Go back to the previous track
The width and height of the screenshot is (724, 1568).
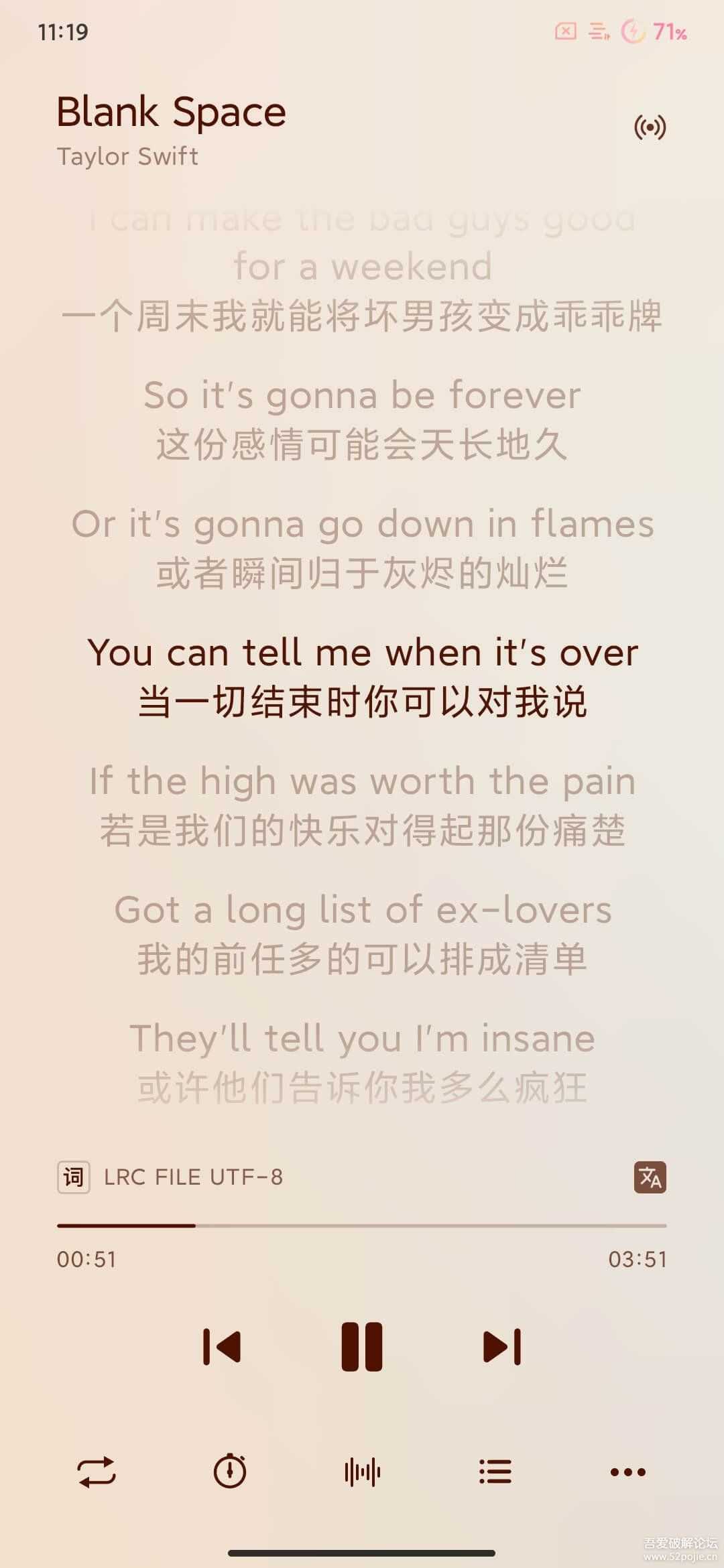[x=222, y=1346]
